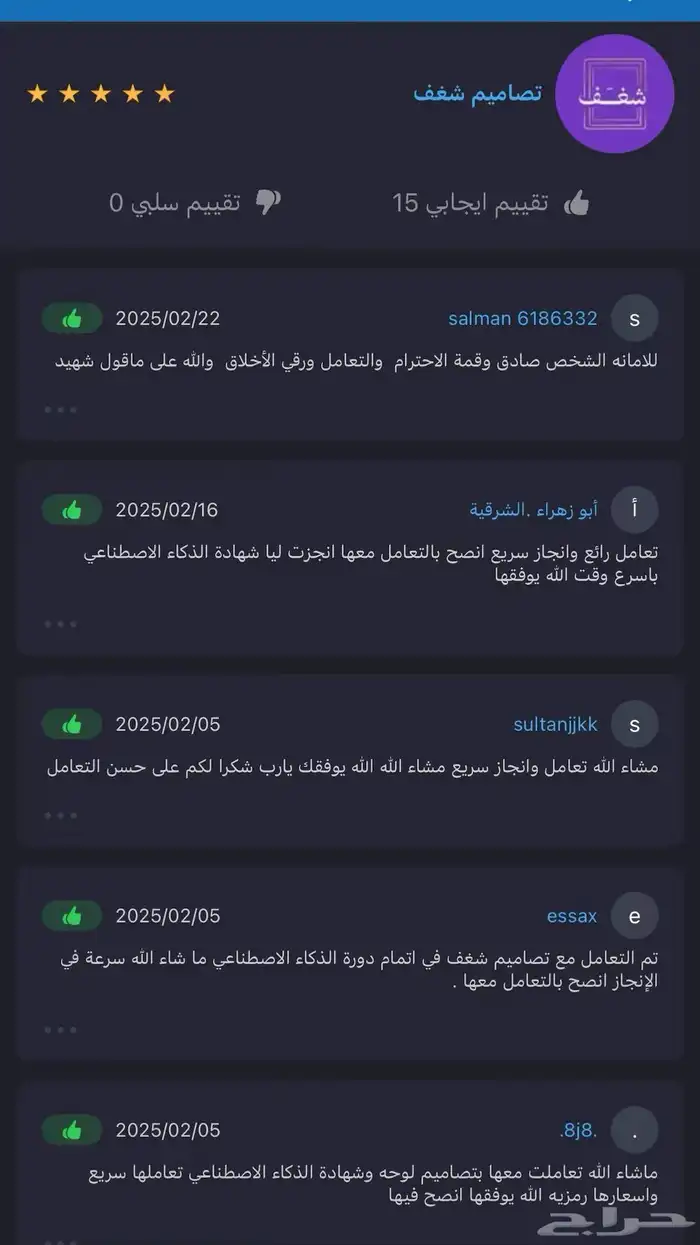The width and height of the screenshot is (700, 1245).
Task: Tap the شغف purple profile avatar
Action: click(614, 94)
